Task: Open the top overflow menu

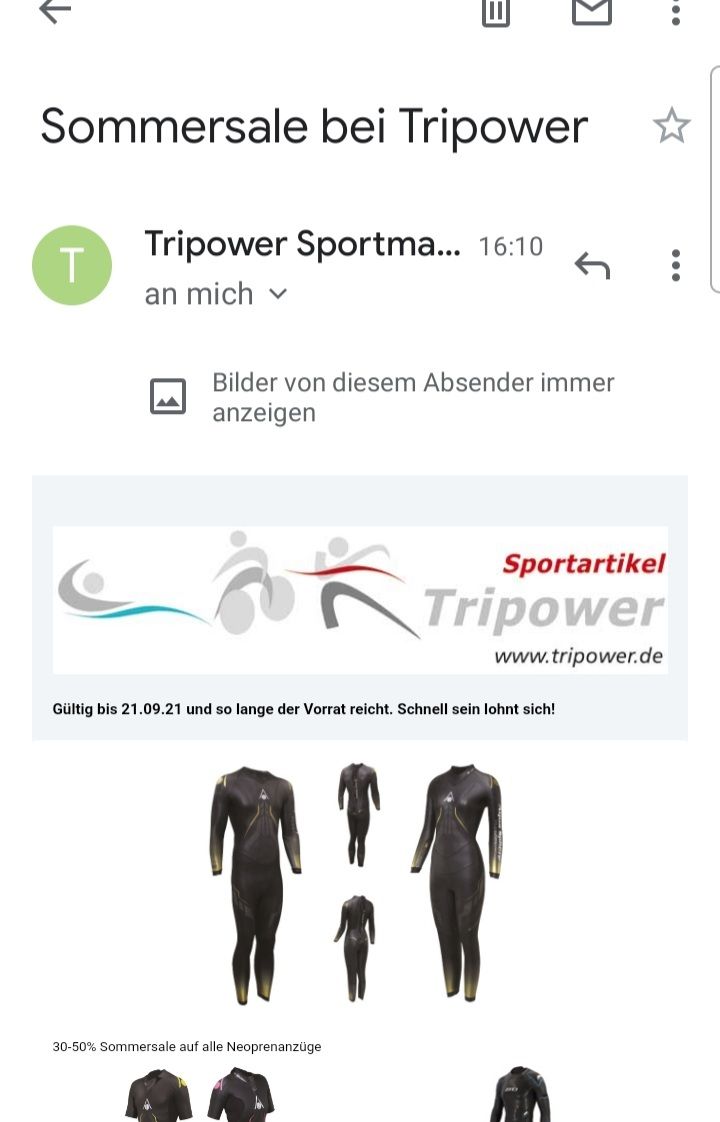Action: click(676, 11)
